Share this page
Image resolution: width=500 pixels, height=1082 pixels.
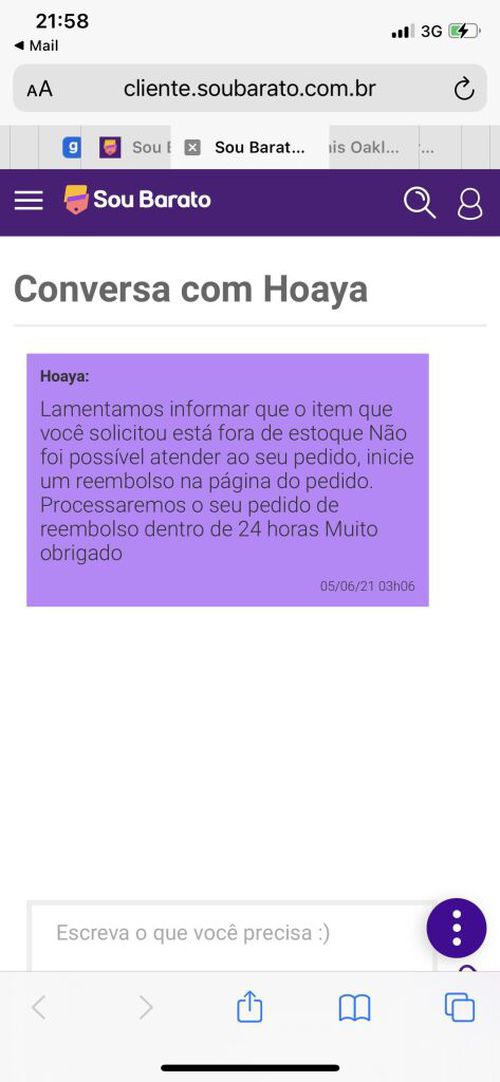click(250, 1007)
